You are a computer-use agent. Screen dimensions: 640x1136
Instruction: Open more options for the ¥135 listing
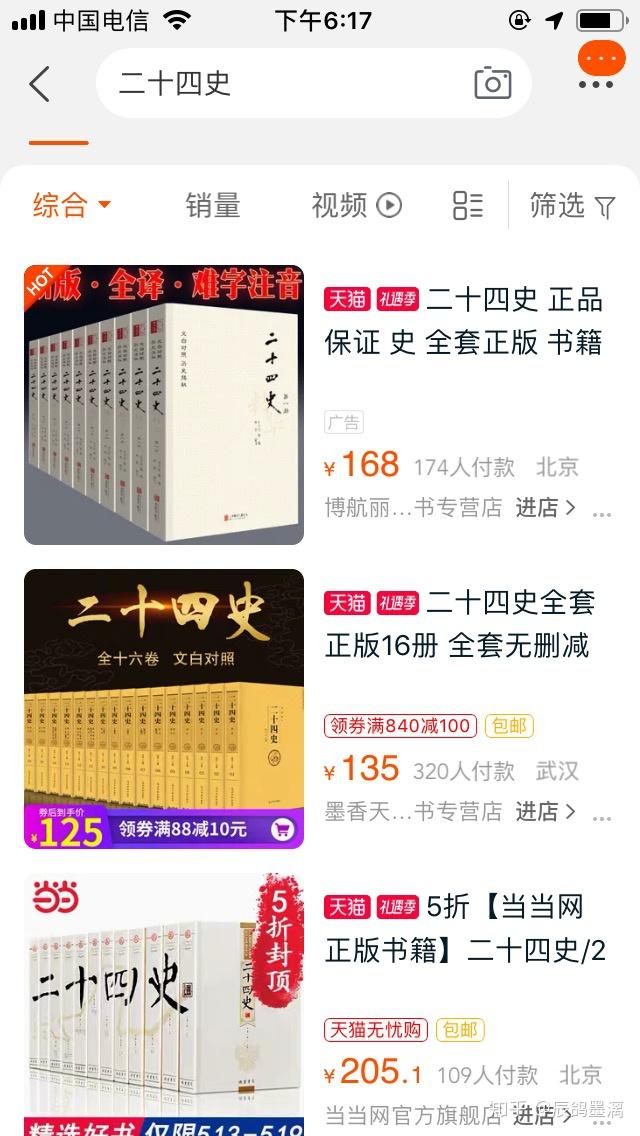pyautogui.click(x=602, y=814)
